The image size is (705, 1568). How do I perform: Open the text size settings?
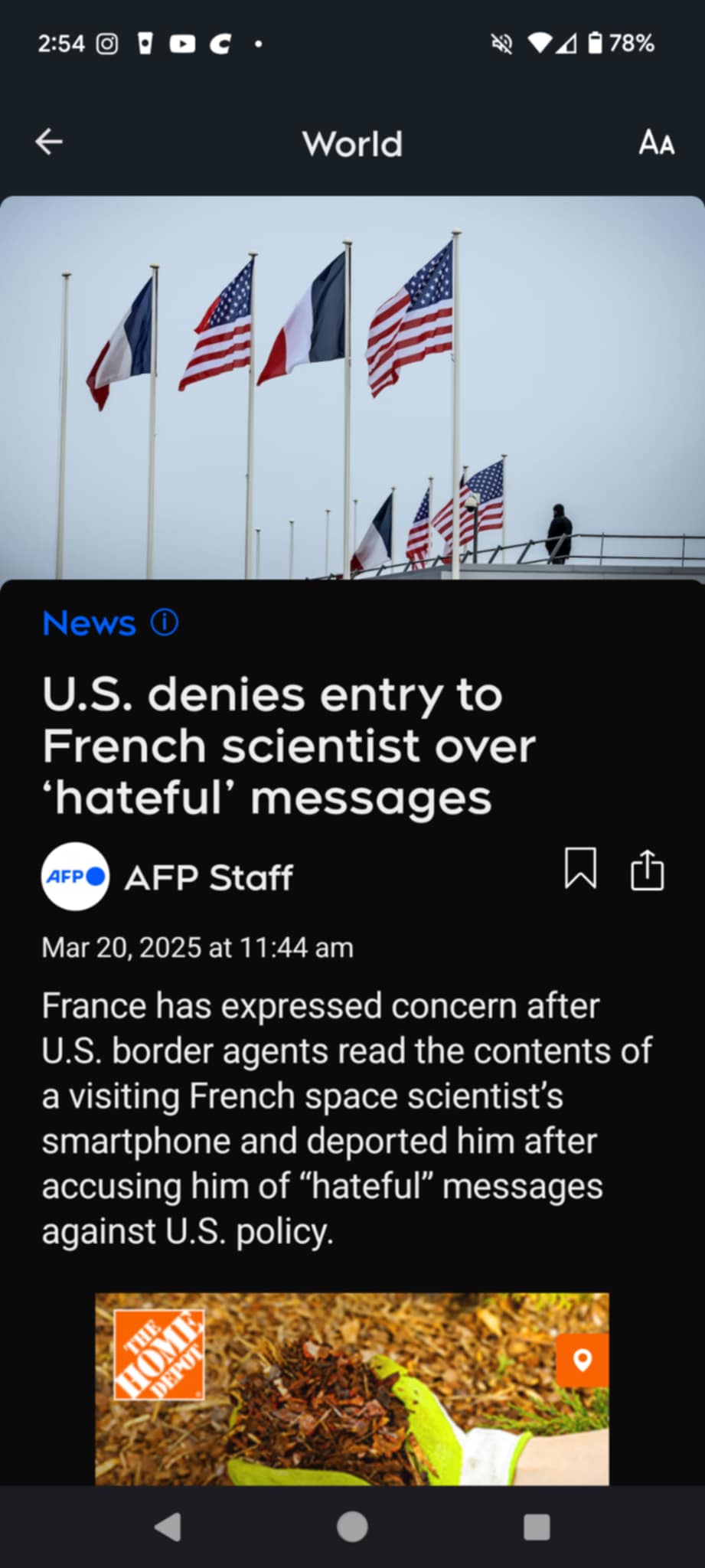tap(656, 142)
